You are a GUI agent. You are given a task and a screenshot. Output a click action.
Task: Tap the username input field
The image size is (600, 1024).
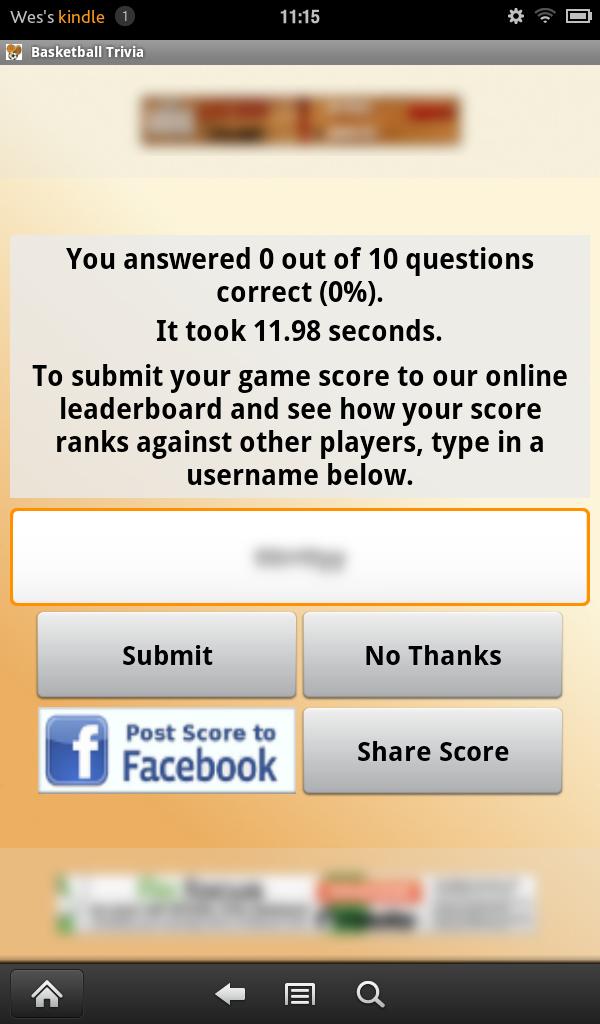(x=300, y=557)
